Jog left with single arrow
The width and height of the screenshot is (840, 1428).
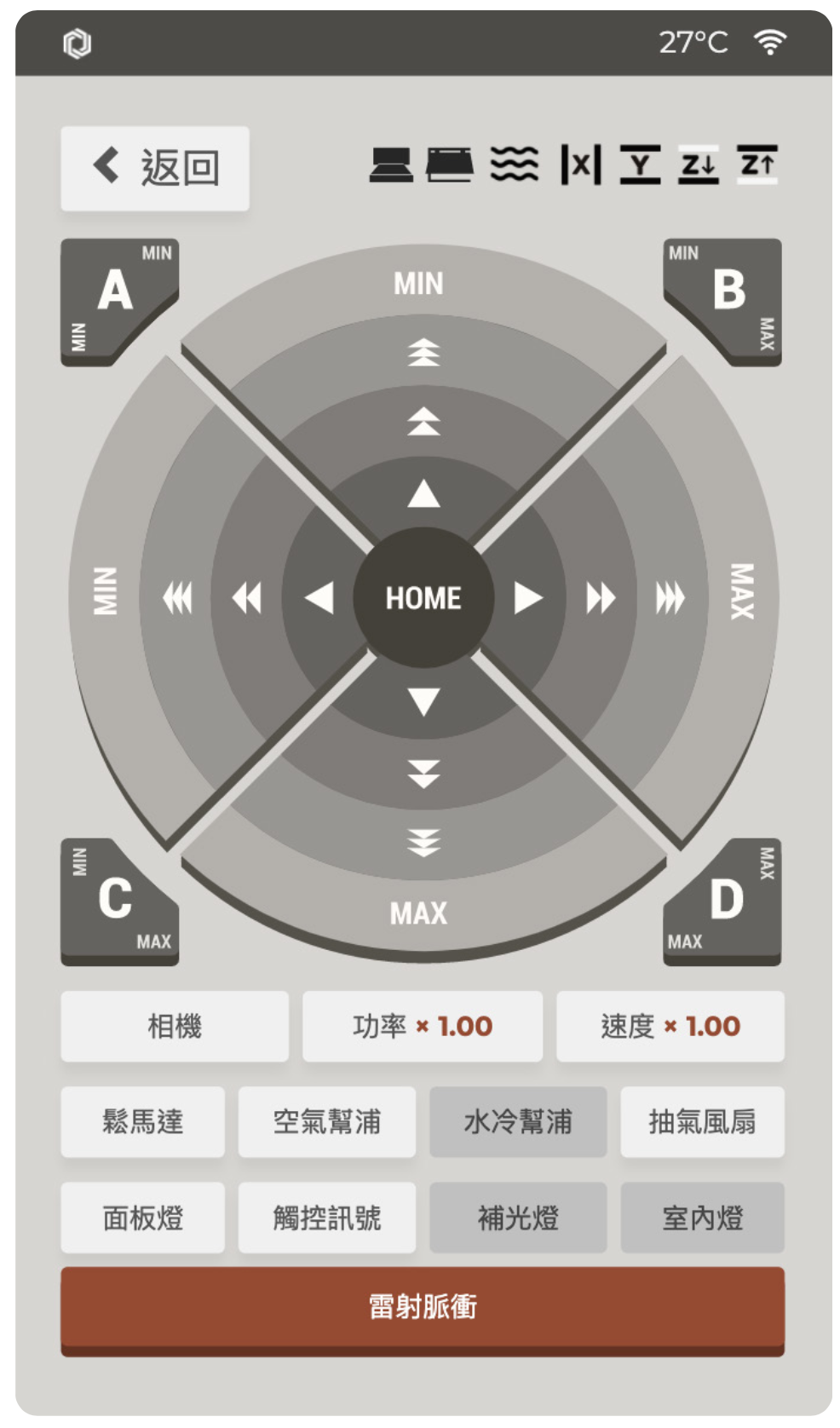(x=319, y=598)
